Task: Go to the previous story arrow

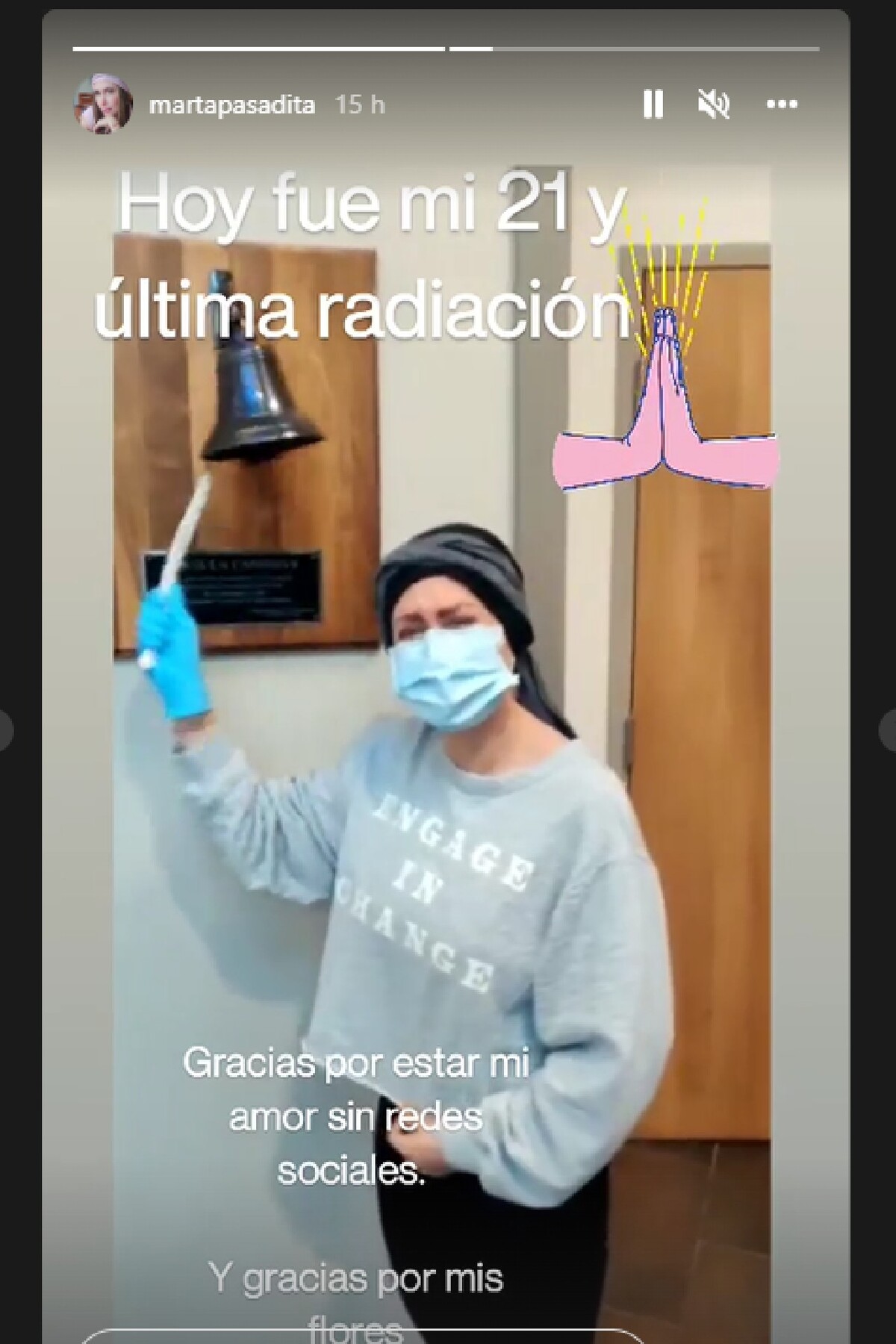Action: point(6,729)
